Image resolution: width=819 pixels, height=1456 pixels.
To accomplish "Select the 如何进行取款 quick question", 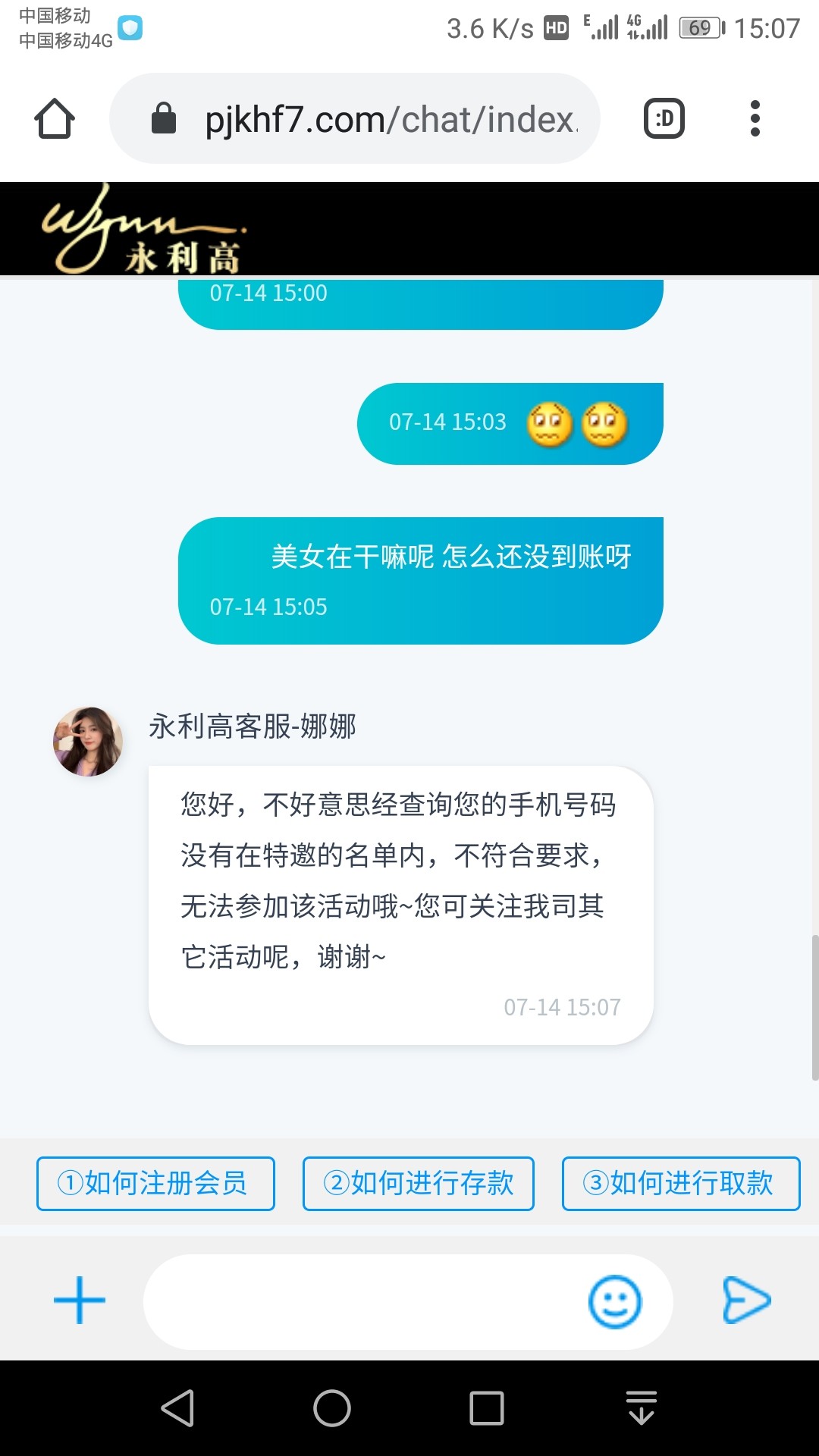I will click(680, 1183).
